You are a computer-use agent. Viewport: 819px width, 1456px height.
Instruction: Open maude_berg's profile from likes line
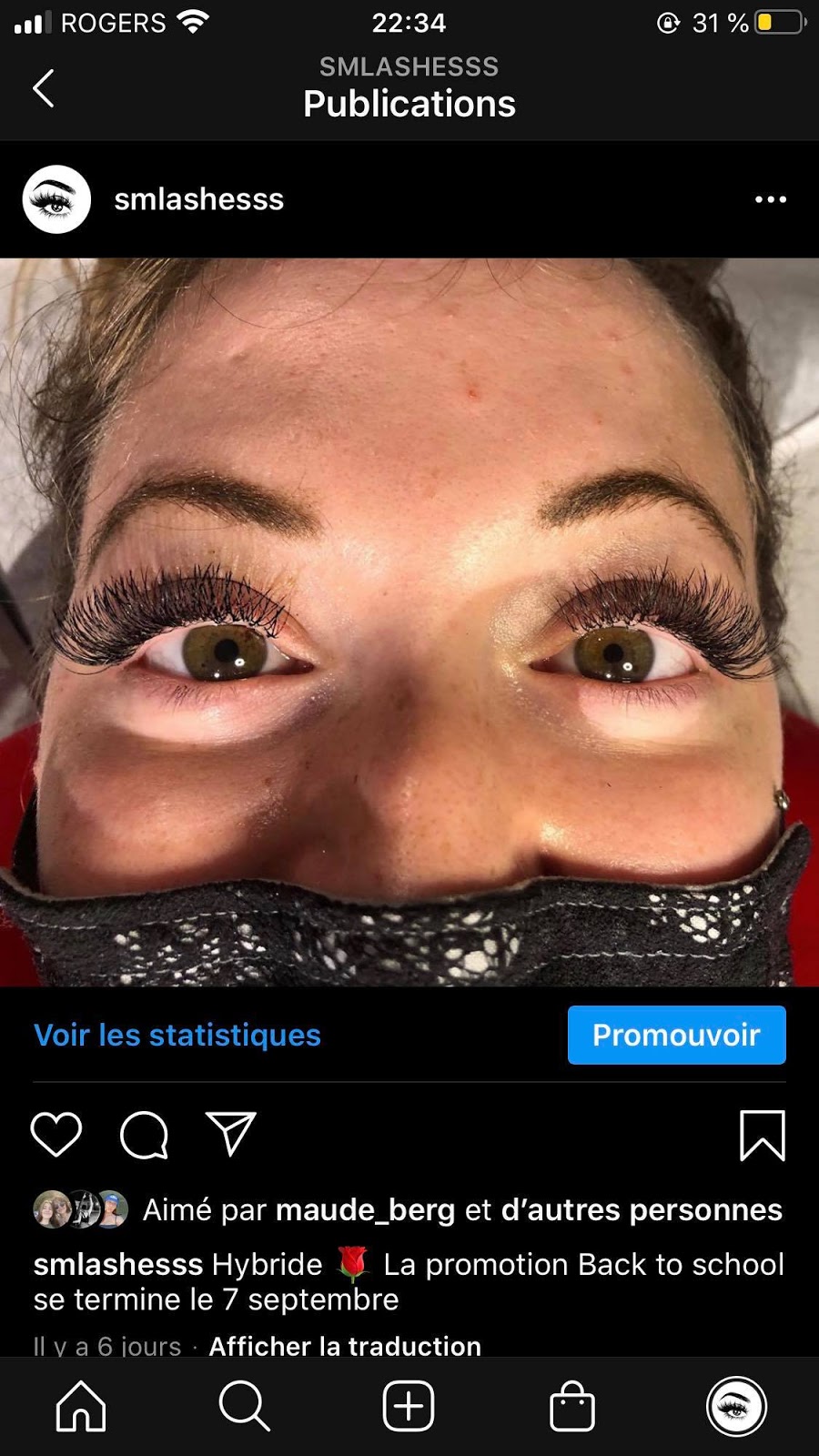[365, 1209]
